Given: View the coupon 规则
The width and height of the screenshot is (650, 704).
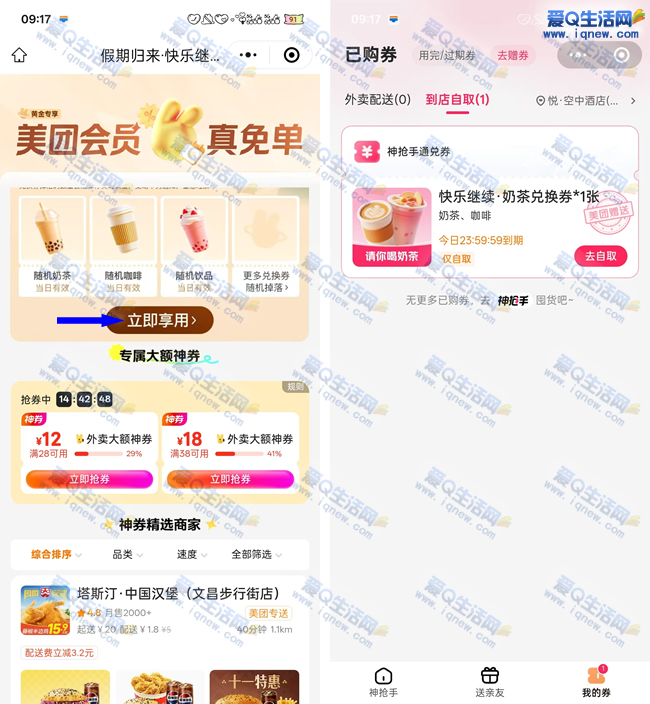Looking at the screenshot, I should 295,387.
